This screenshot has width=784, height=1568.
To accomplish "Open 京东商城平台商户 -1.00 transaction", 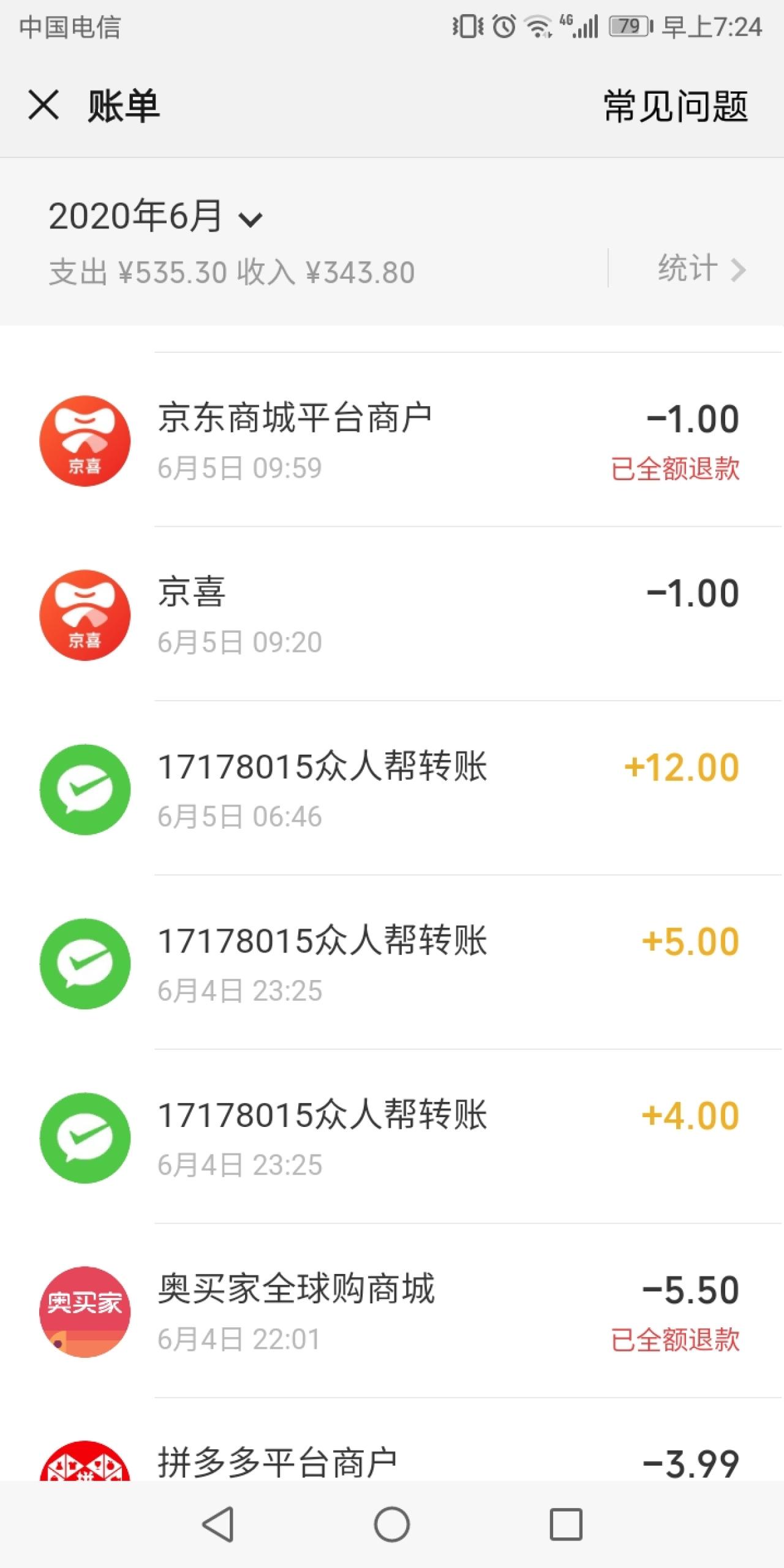I will [x=392, y=441].
